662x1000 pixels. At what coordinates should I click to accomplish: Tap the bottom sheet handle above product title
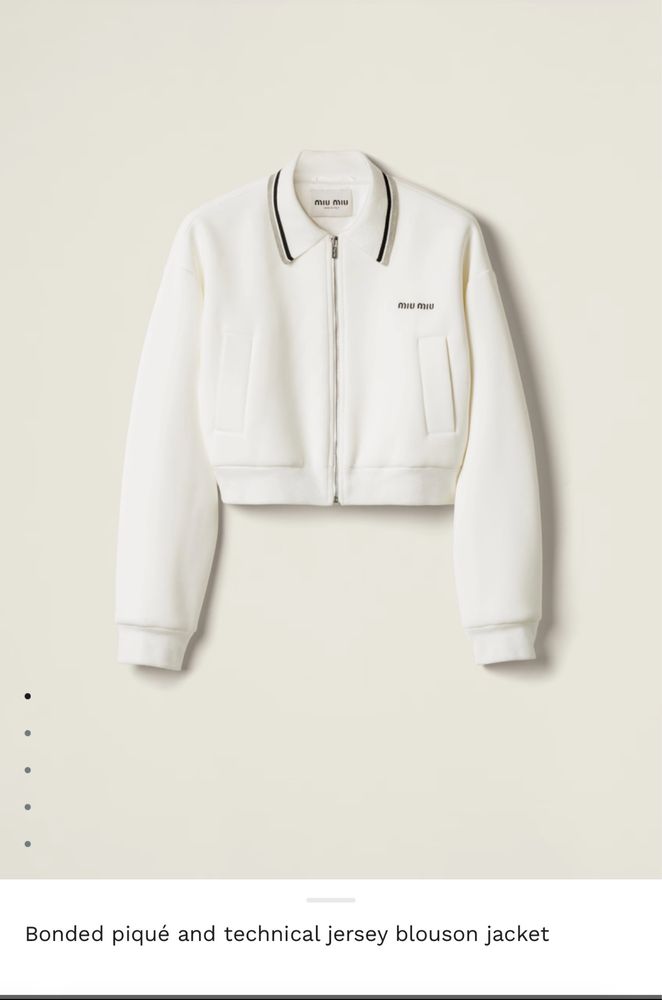[330, 899]
